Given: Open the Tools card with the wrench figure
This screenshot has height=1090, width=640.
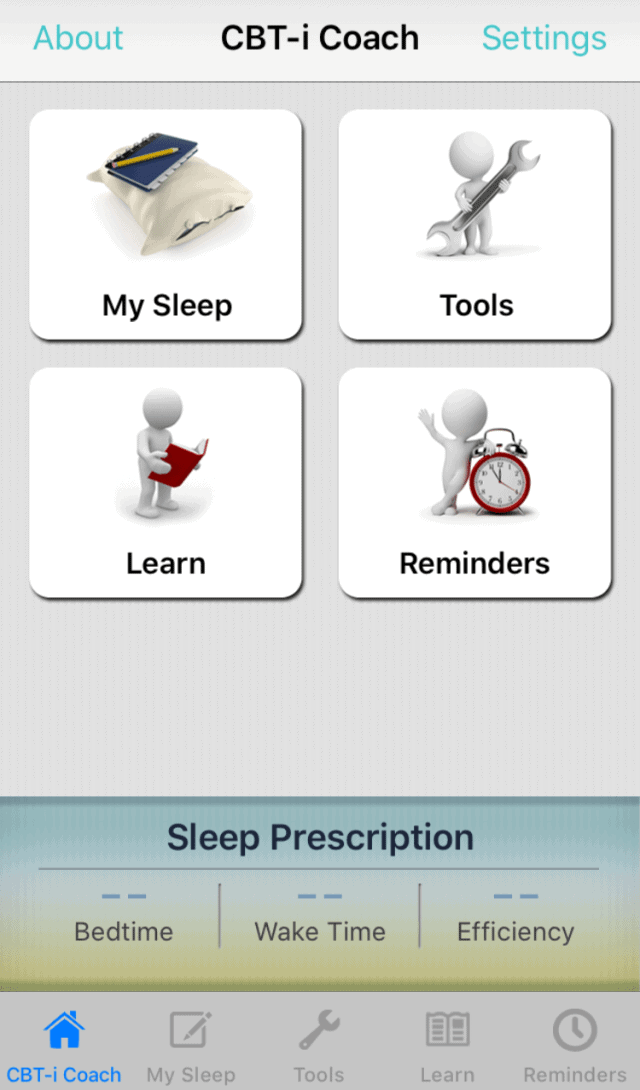Looking at the screenshot, I should [x=475, y=224].
